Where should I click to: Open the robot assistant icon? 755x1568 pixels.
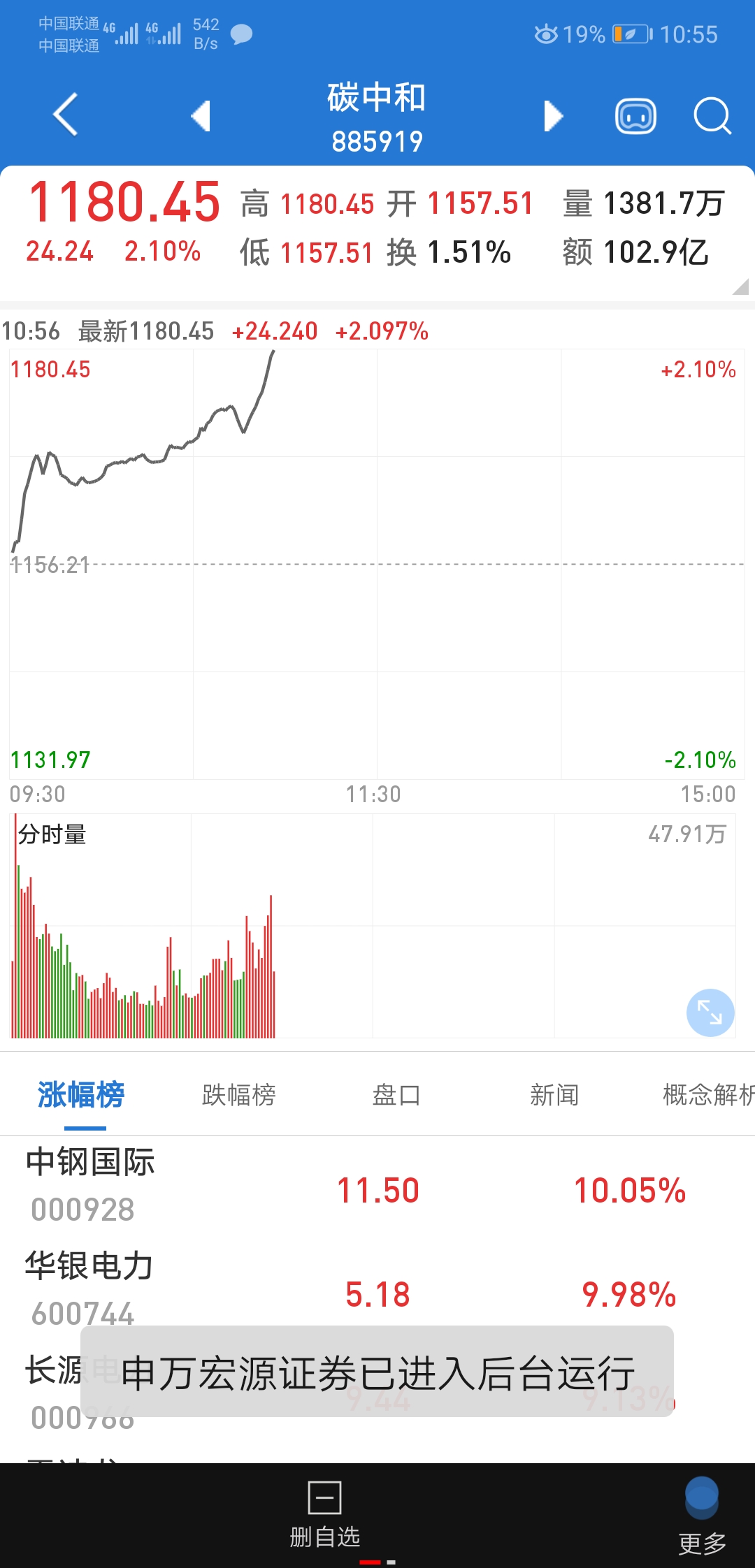tap(635, 116)
